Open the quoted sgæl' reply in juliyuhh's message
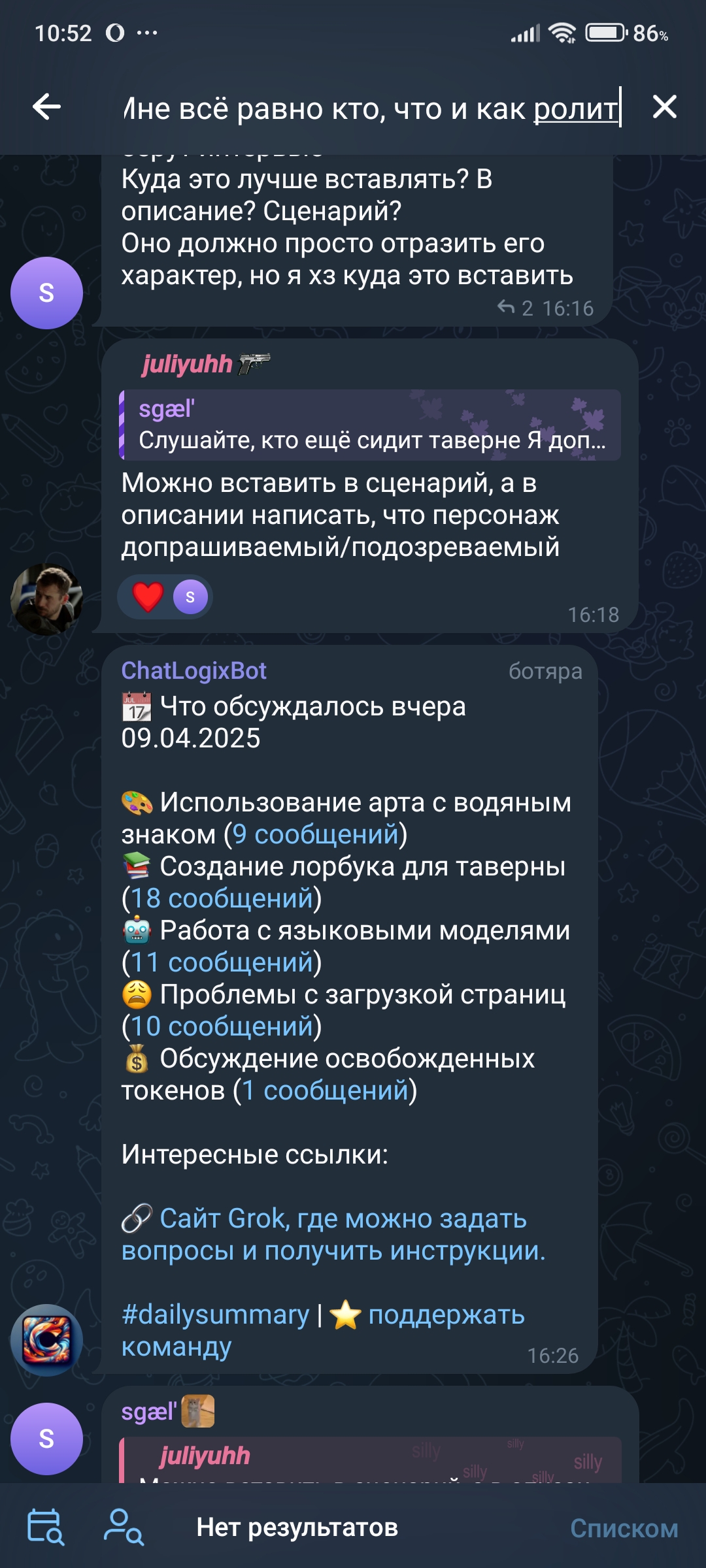Viewport: 706px width, 1568px height. [x=370, y=425]
